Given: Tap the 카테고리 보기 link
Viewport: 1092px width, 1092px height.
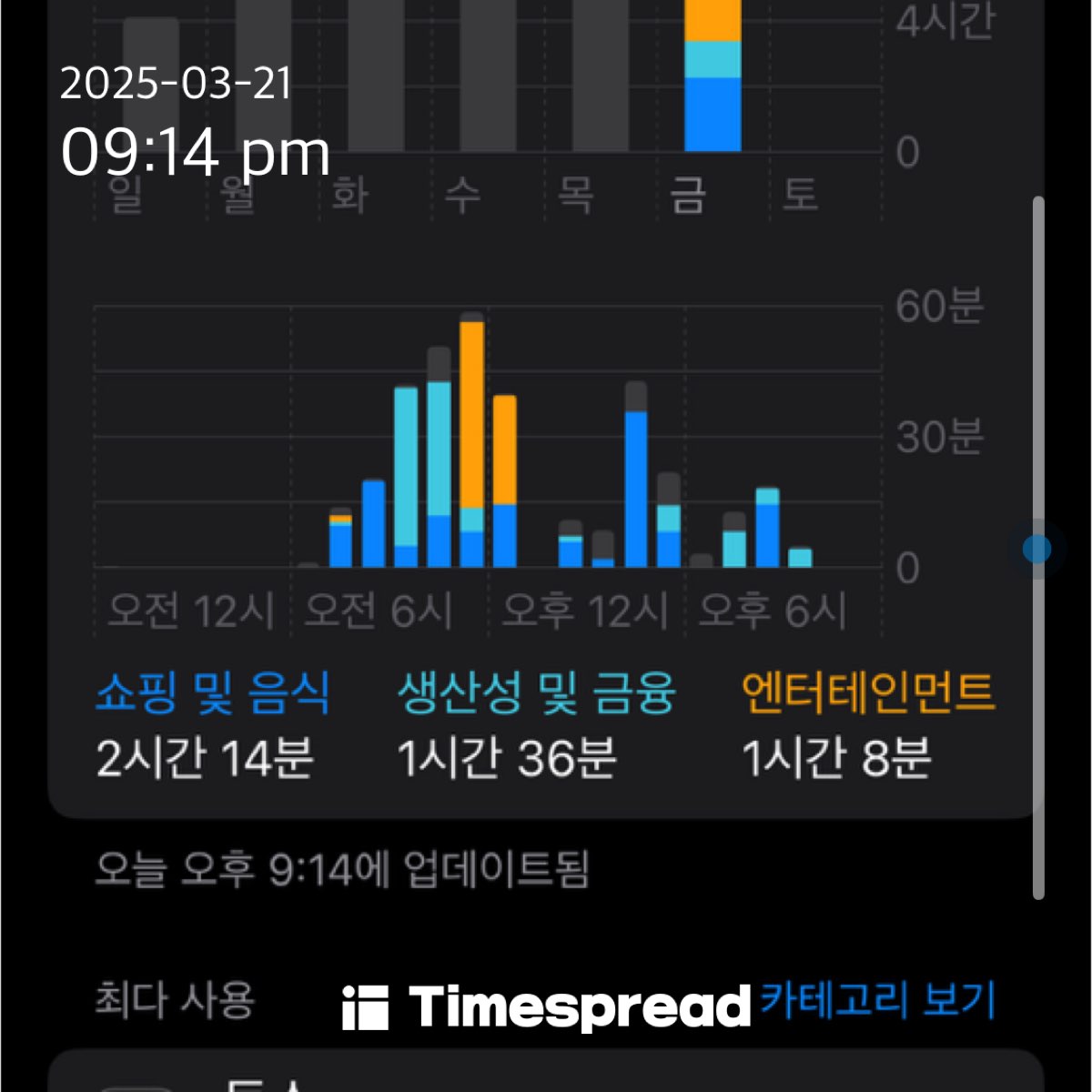Looking at the screenshot, I should 877,1001.
